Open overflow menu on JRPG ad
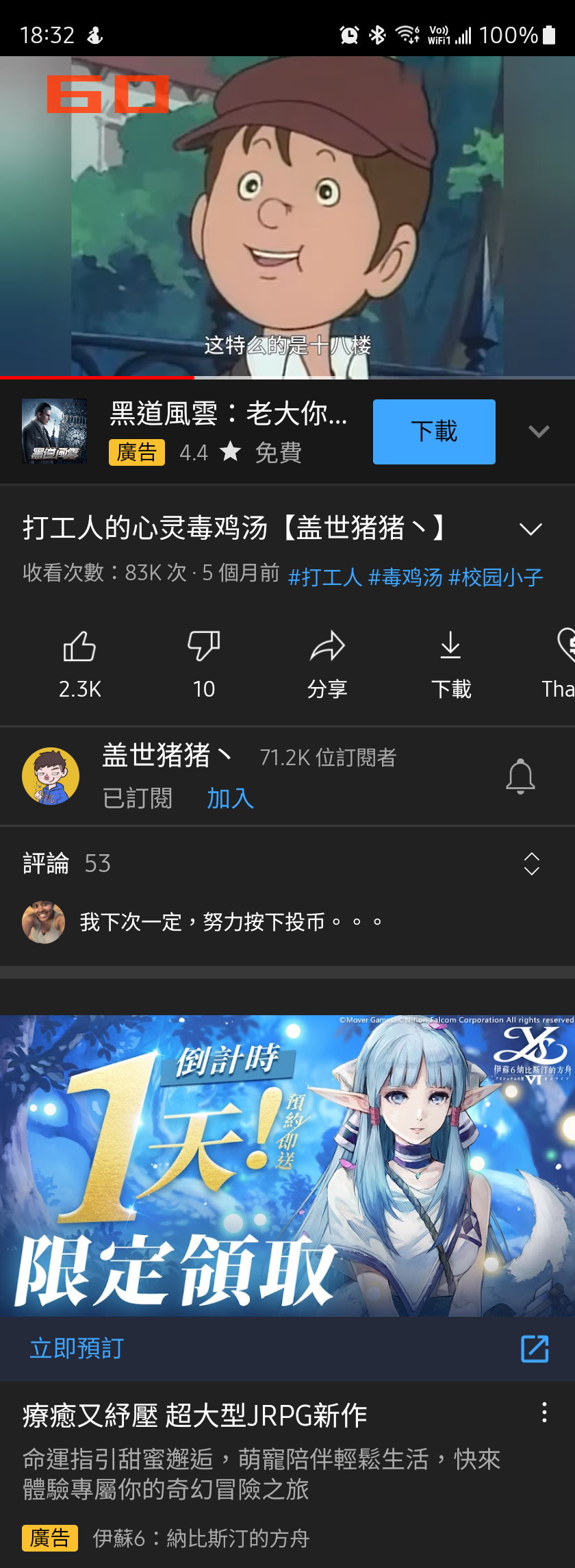The height and width of the screenshot is (1568, 575). 544,1413
